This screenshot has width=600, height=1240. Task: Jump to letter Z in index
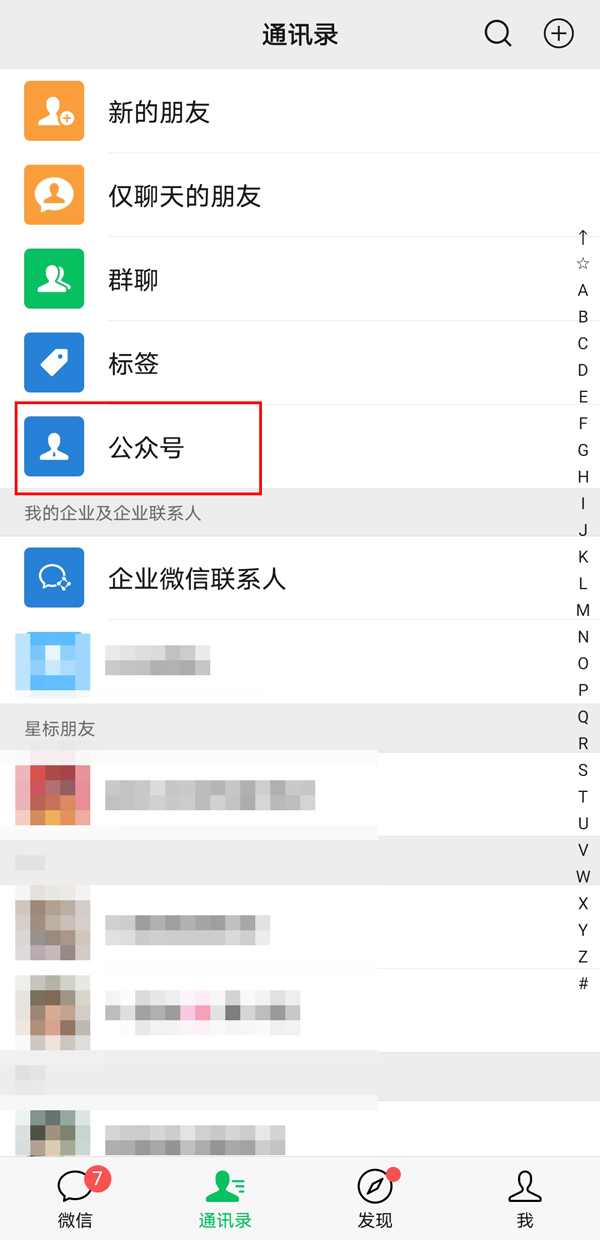pyautogui.click(x=583, y=957)
